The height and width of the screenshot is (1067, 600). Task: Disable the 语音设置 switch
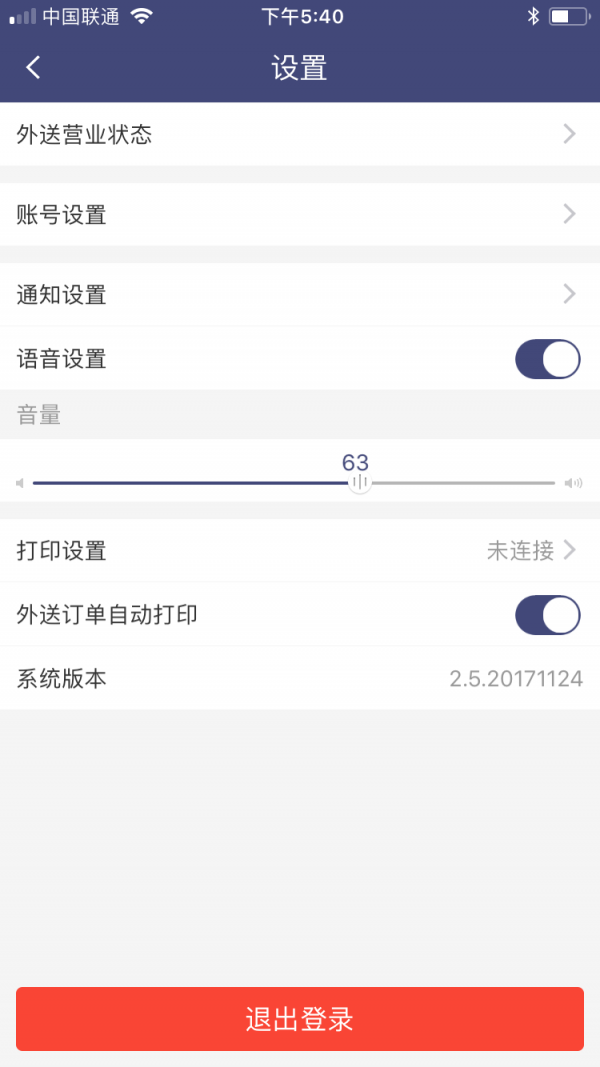pos(547,359)
